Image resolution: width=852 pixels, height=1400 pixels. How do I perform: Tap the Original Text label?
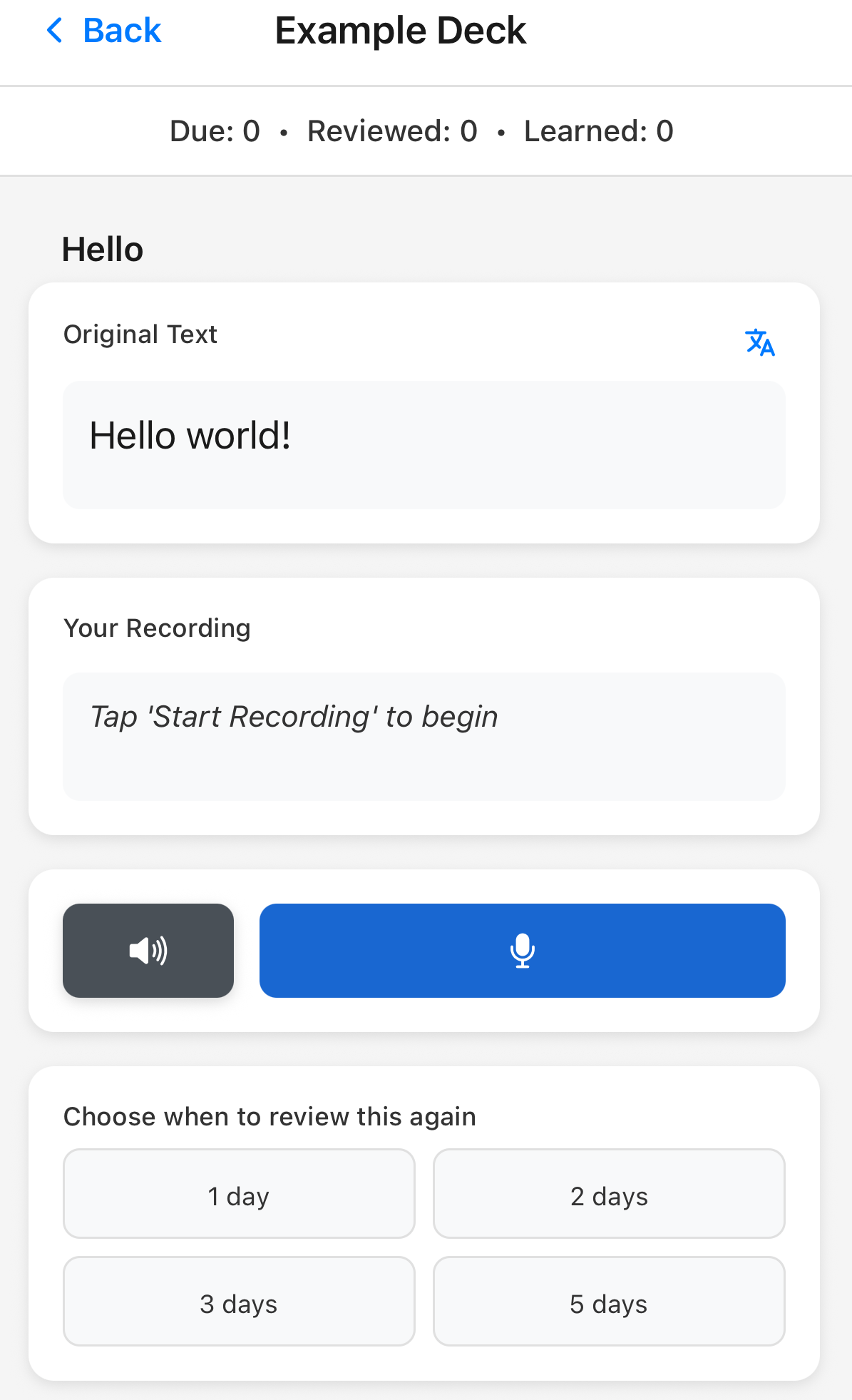pyautogui.click(x=140, y=334)
